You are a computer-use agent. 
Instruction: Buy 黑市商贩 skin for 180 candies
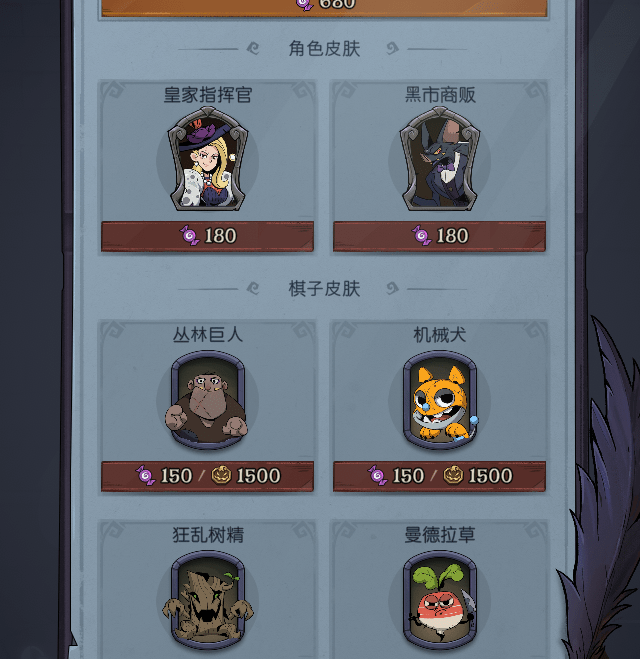click(x=439, y=236)
